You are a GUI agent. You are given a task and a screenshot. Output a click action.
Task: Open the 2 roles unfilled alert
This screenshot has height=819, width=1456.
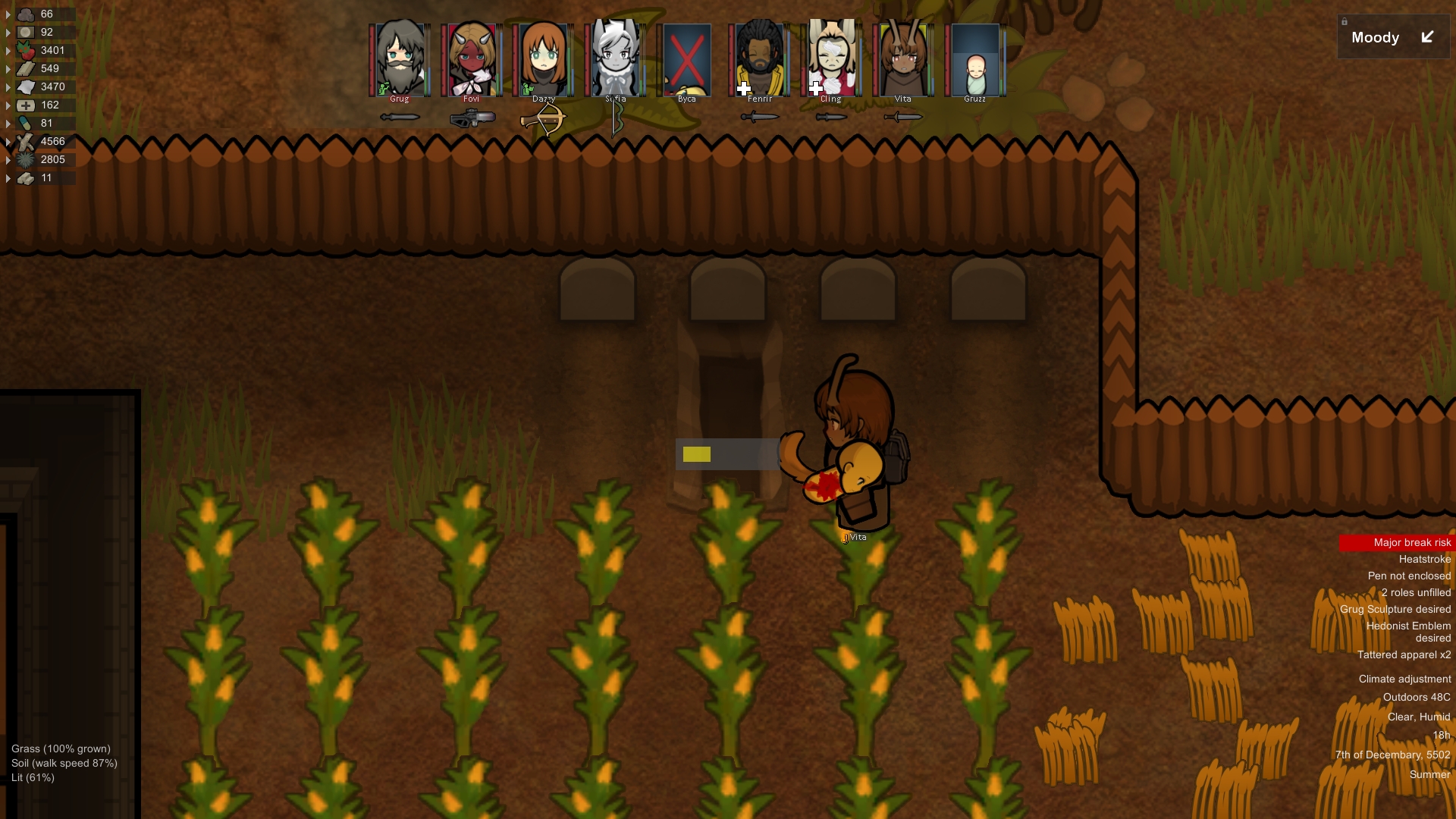(1415, 592)
